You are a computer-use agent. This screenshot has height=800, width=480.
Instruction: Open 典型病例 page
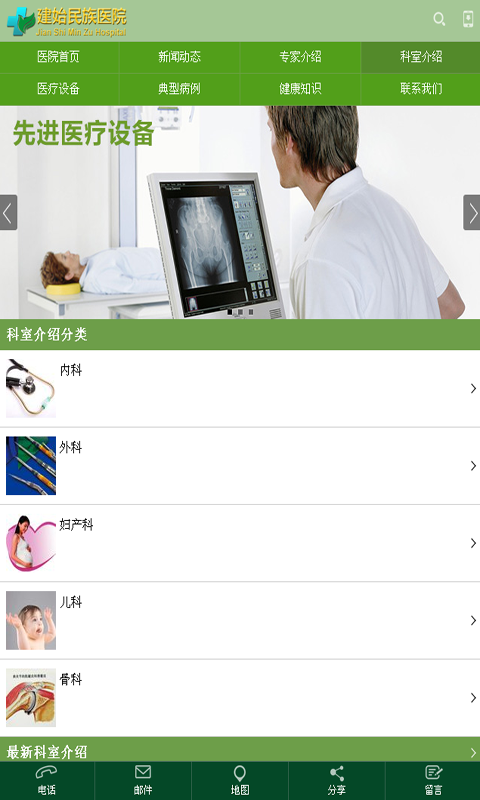point(180,89)
